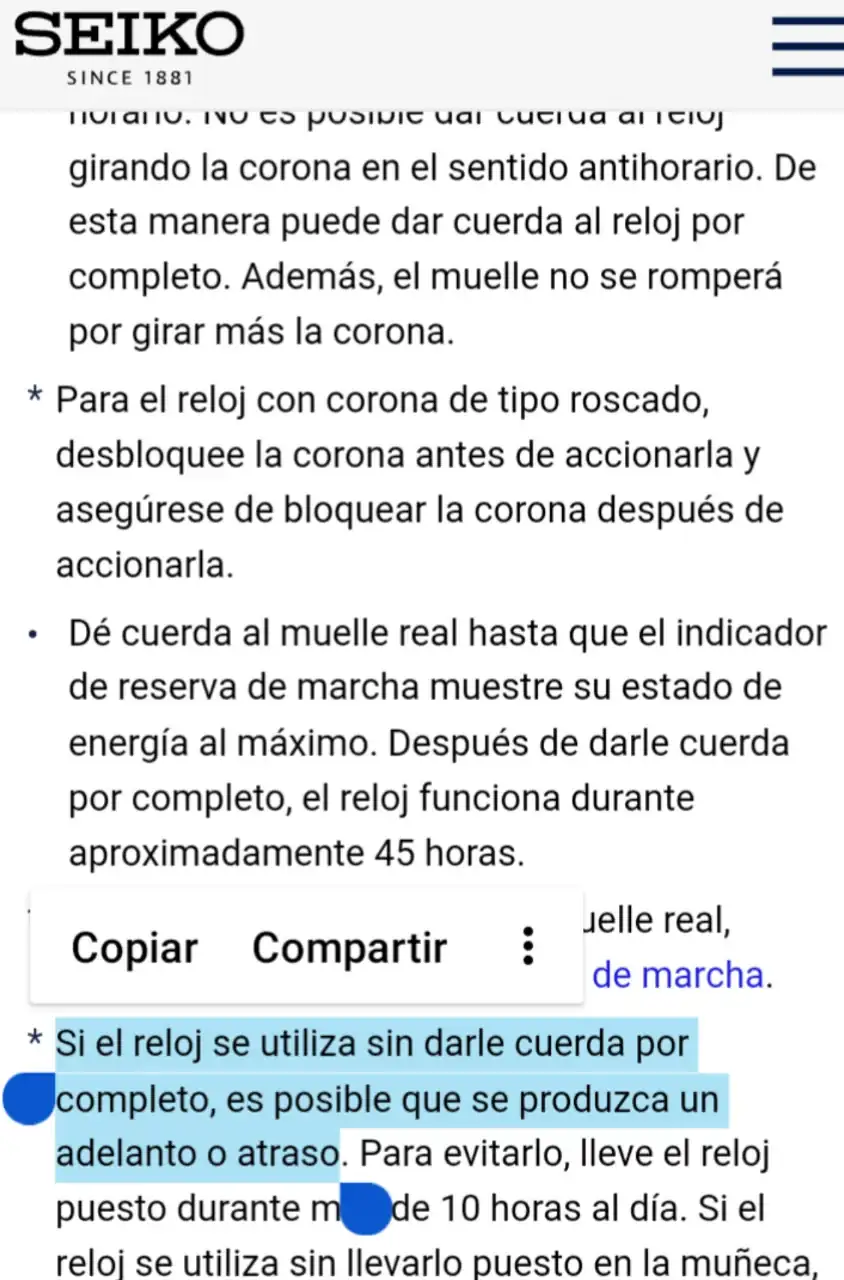Image resolution: width=844 pixels, height=1280 pixels.
Task: Go to the Seiko homepage logo
Action: pos(129,47)
